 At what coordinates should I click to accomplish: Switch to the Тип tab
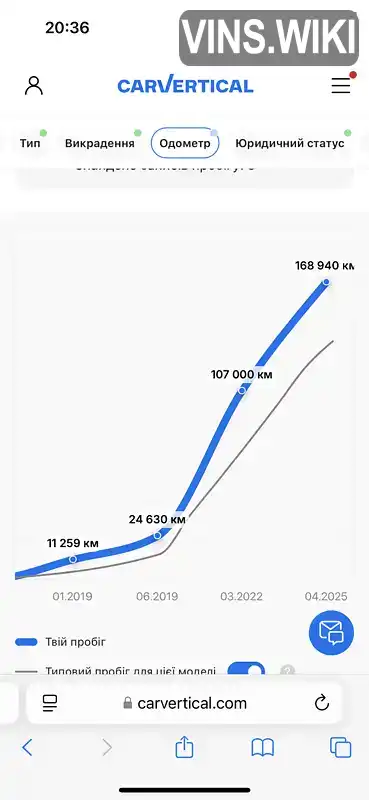(30, 143)
